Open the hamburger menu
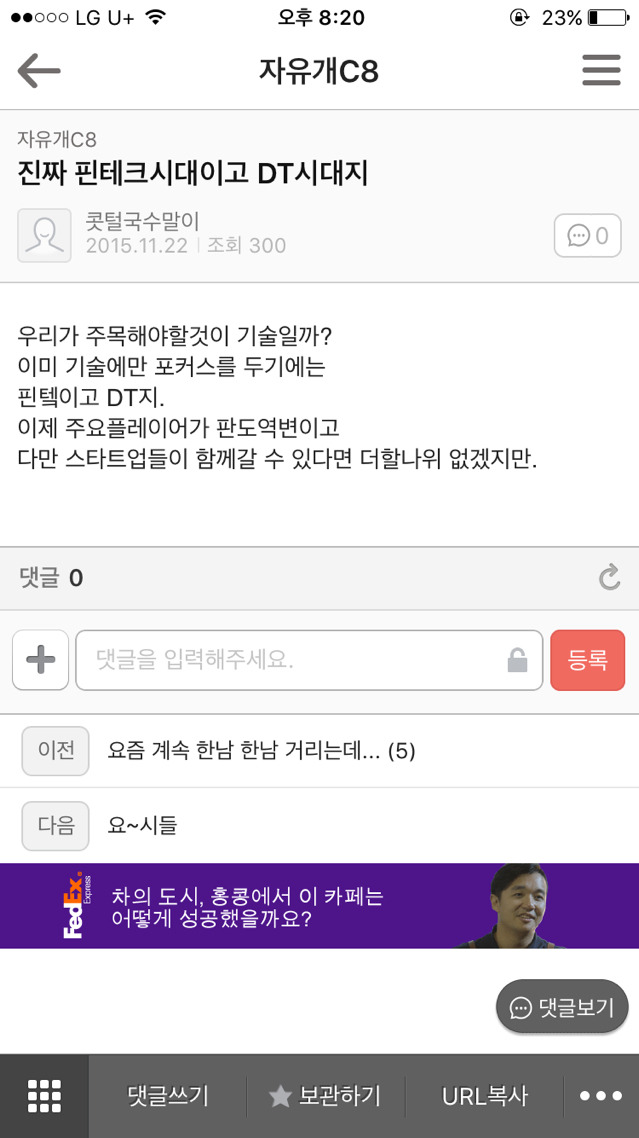This screenshot has width=639, height=1138. 601,71
